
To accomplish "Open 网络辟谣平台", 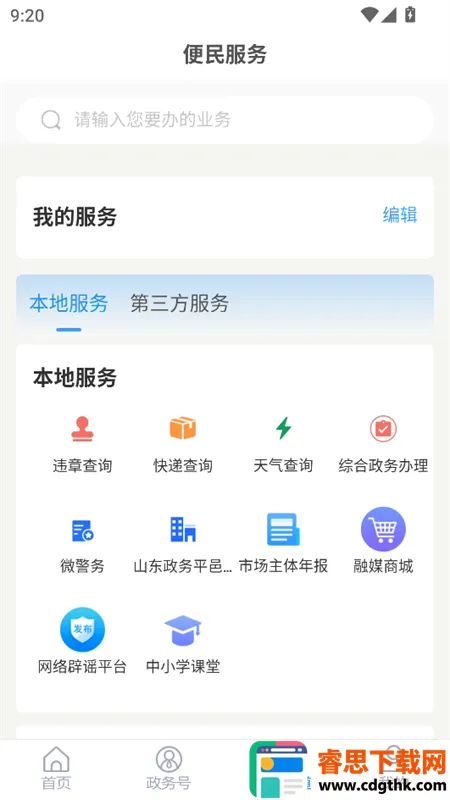I will tap(82, 641).
